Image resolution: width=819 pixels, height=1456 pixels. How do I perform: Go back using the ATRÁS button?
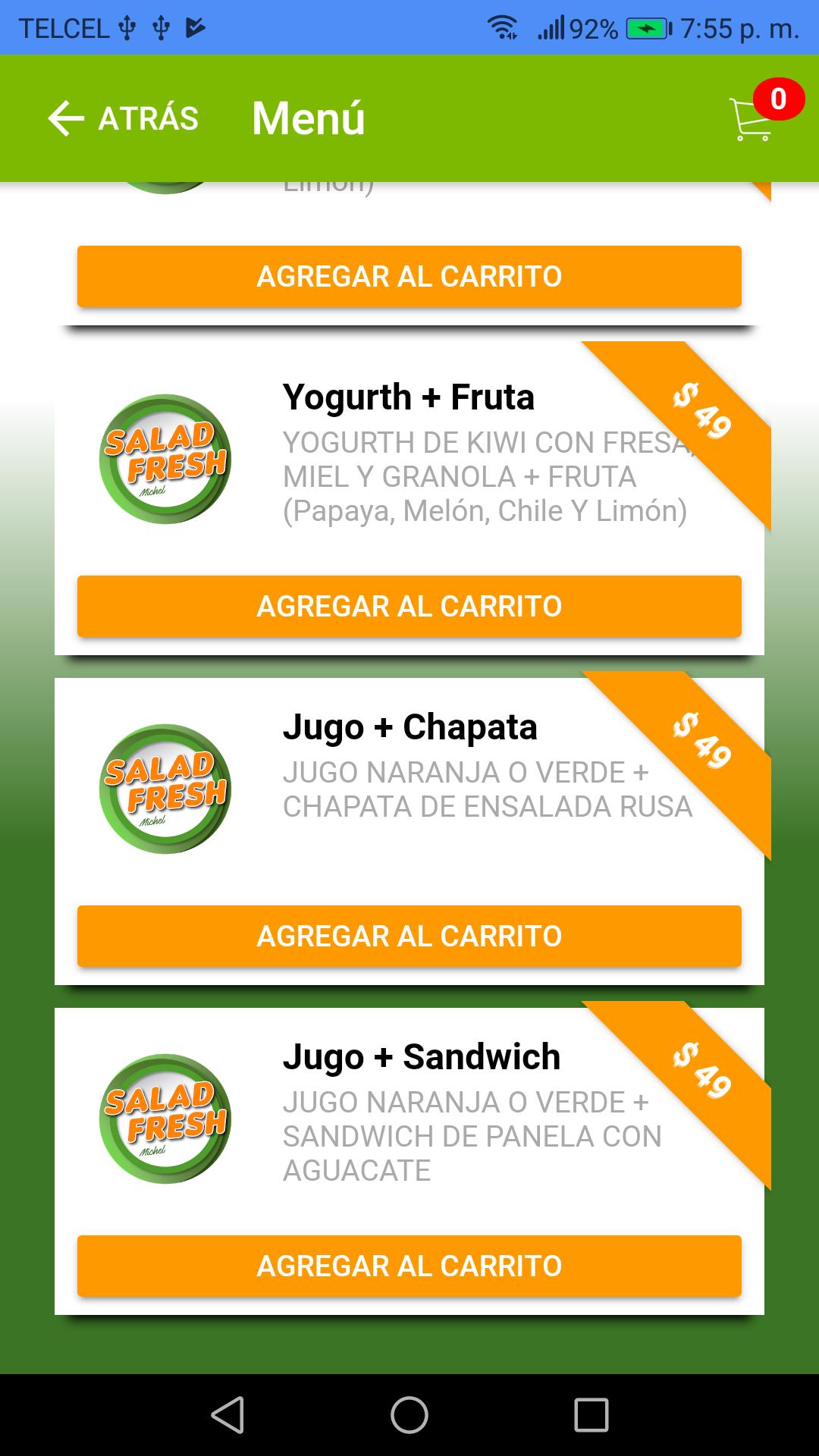click(124, 118)
